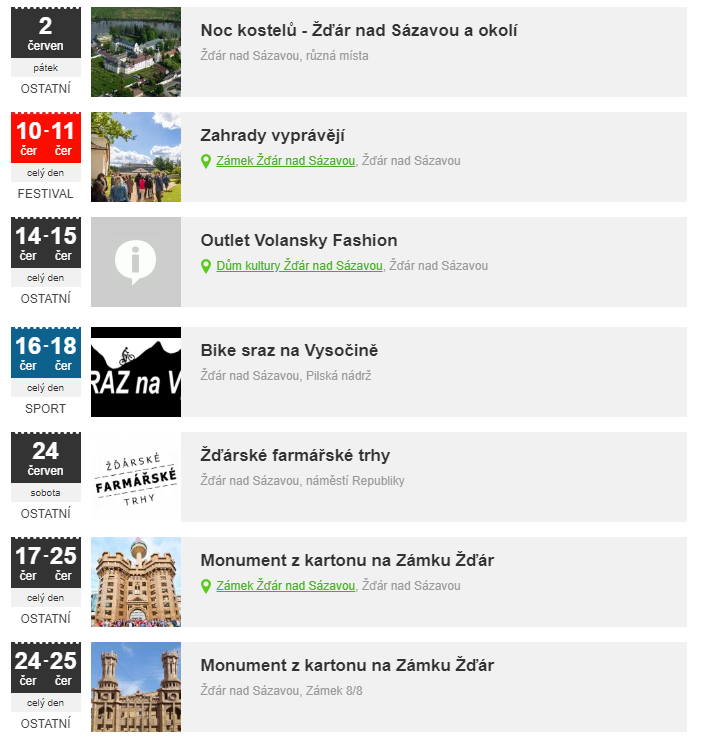Open the Noc kostelů event
The image size is (706, 738).
tap(358, 31)
